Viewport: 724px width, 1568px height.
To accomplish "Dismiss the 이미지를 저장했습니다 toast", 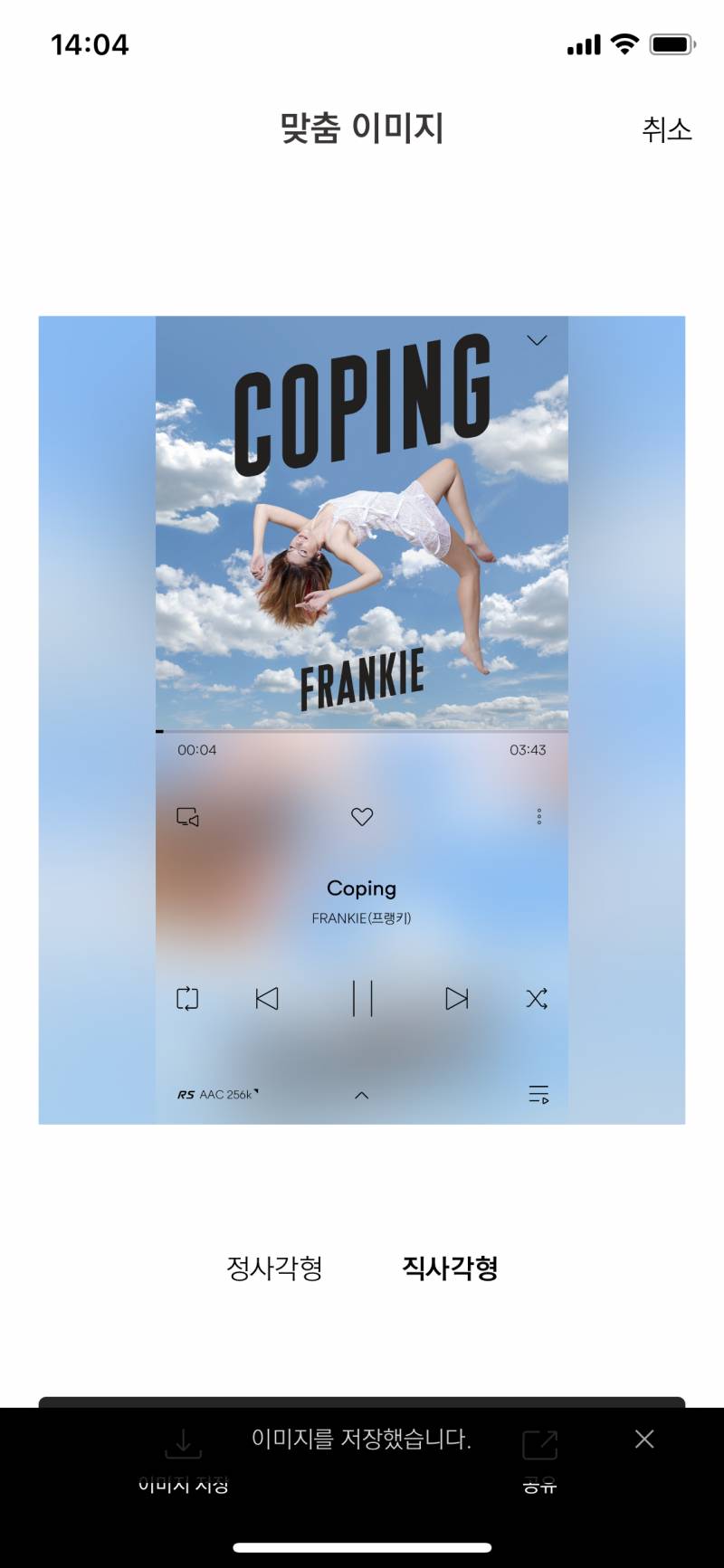I will (643, 1439).
